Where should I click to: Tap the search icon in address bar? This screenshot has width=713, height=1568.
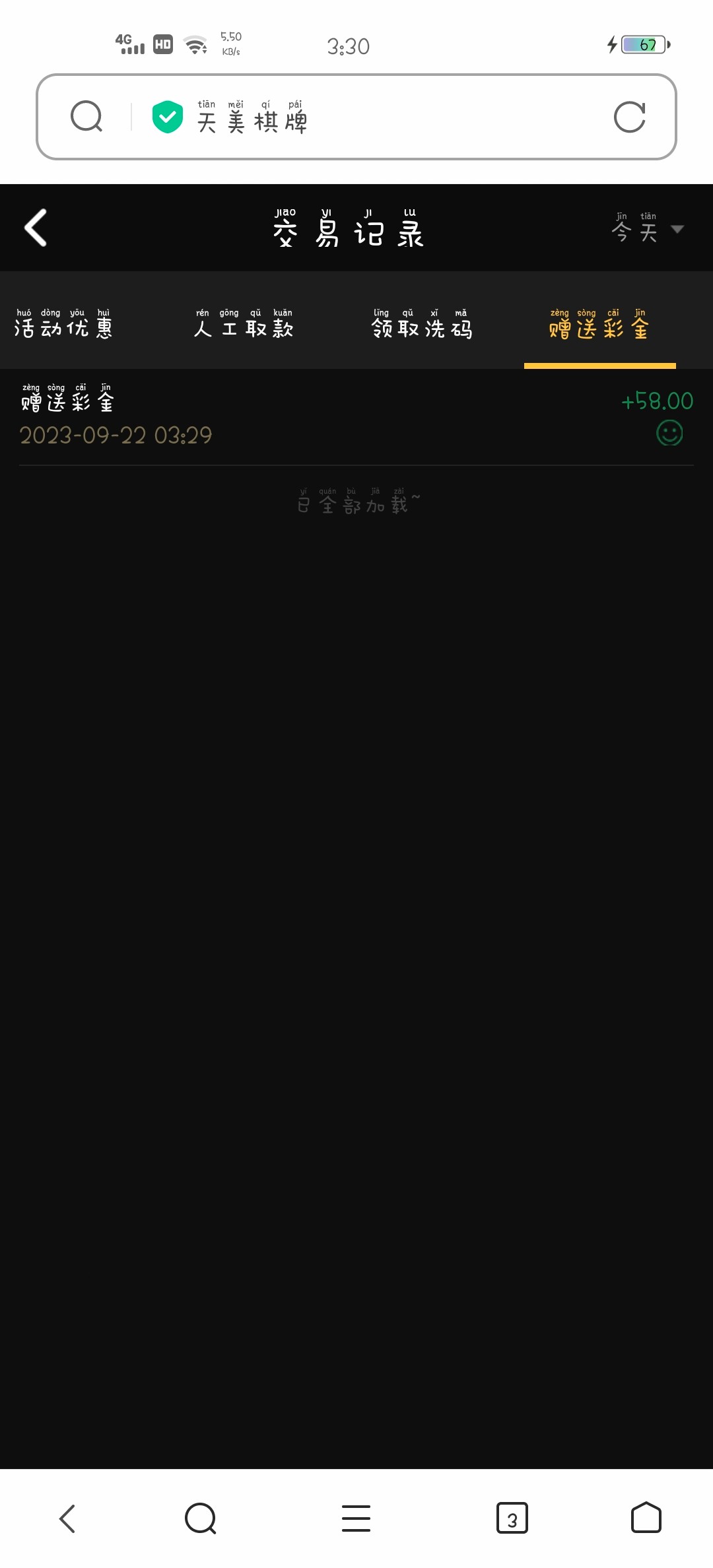pos(86,117)
